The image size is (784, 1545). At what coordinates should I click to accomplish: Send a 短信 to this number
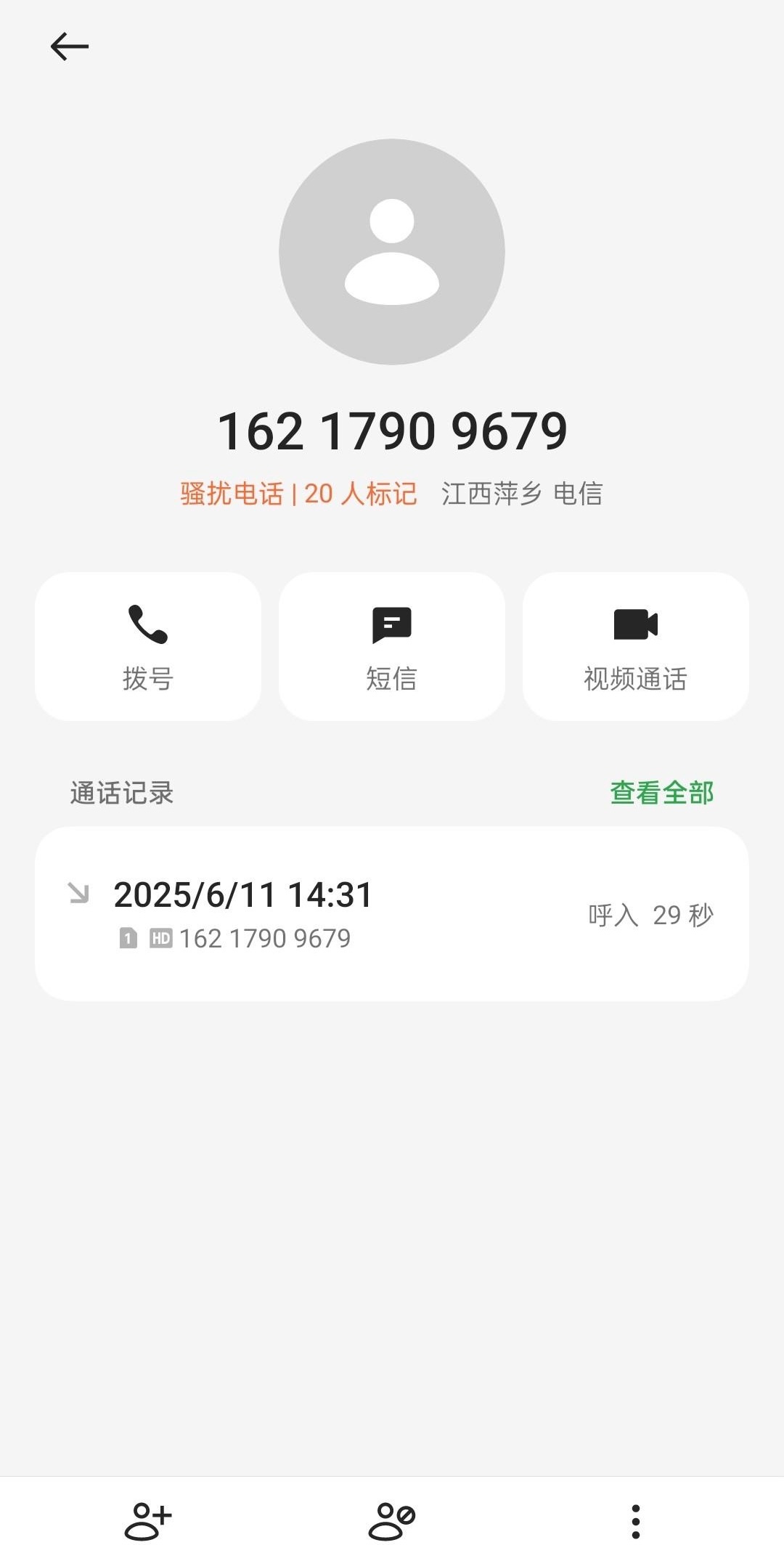392,646
